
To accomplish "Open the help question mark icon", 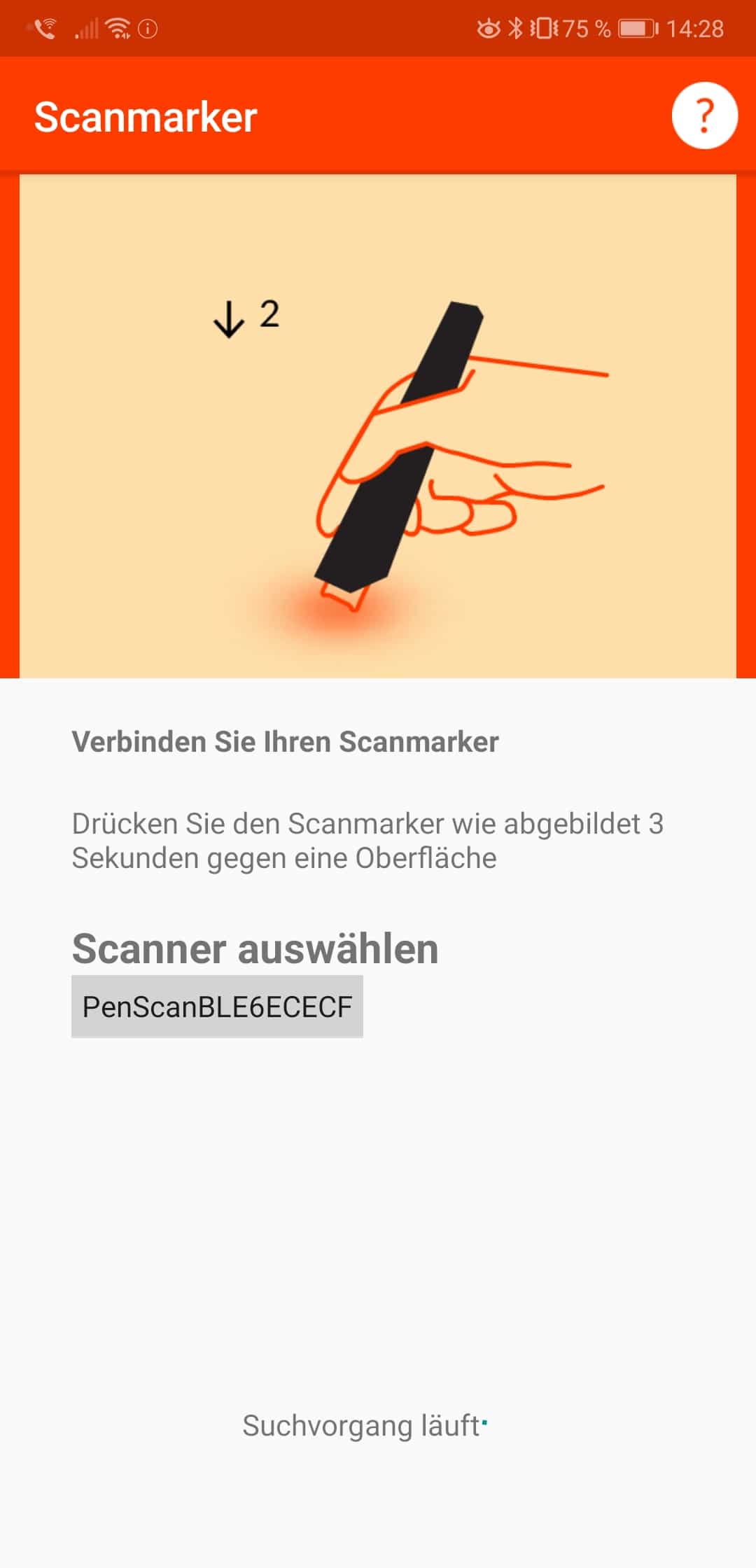I will [704, 115].
